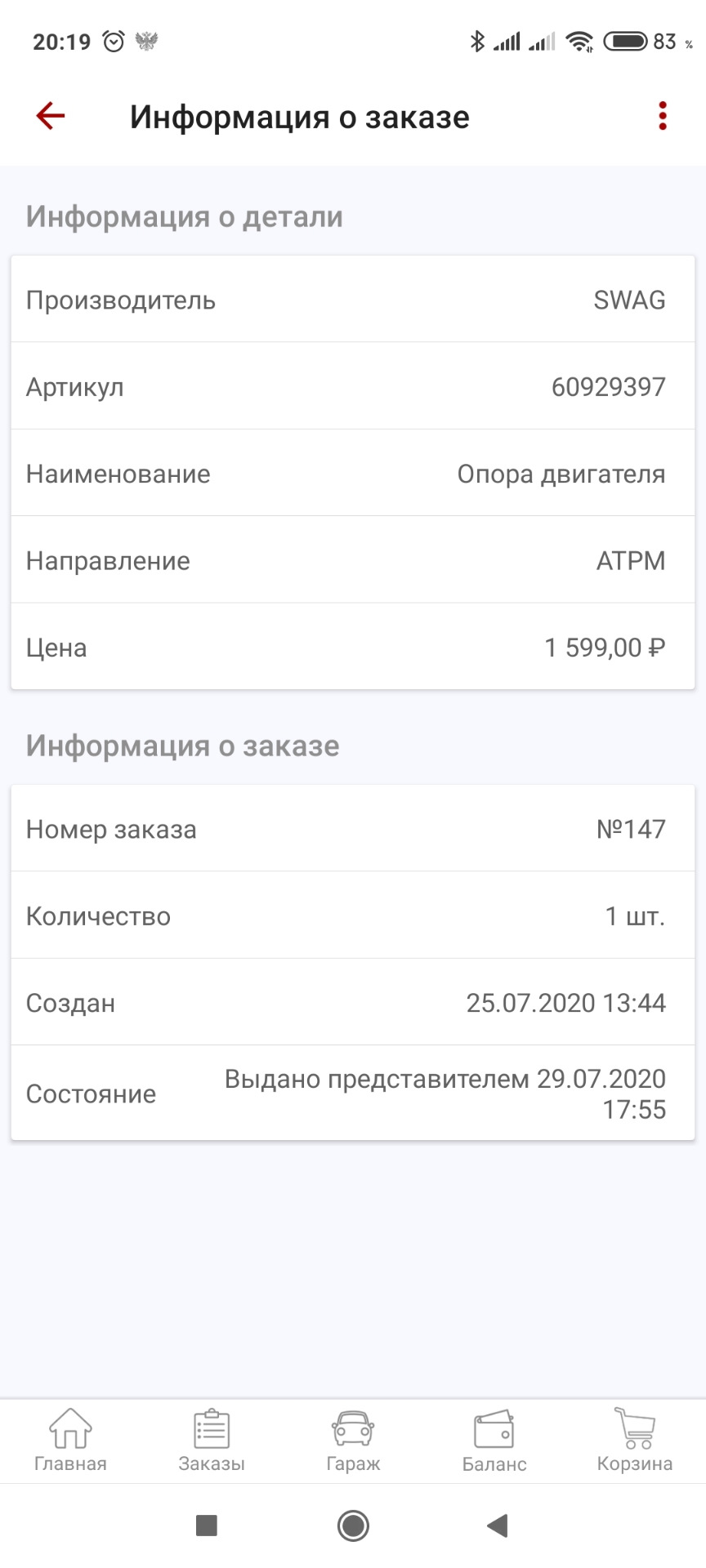Switch to the Главная tab

click(70, 1441)
